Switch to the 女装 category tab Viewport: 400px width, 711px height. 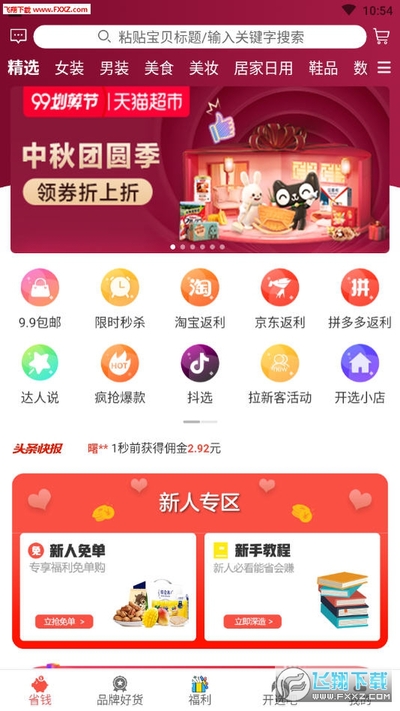click(x=69, y=68)
